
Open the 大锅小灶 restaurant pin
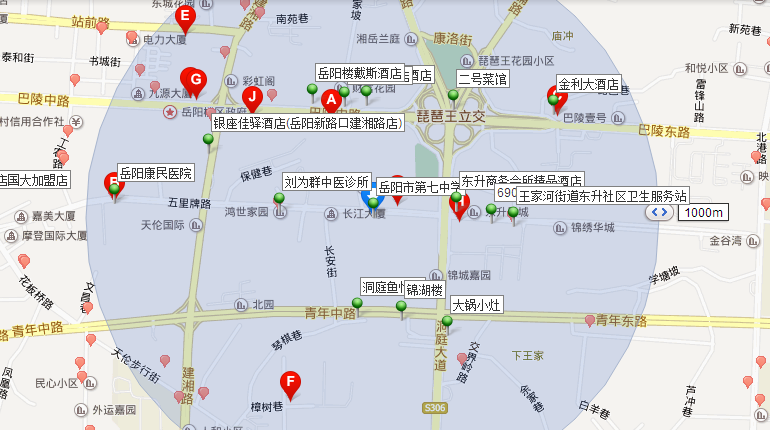(x=447, y=320)
